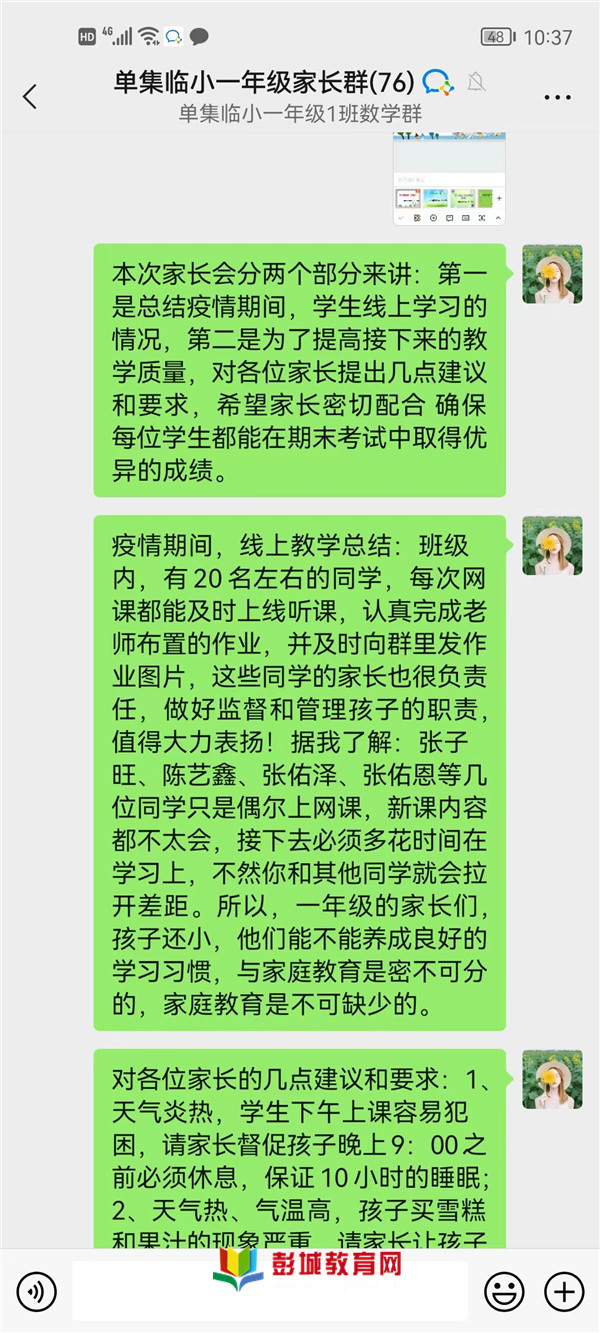Screen dimensions: 600x1333
Task: Open sender avatar beside 对各位家长 message
Action: 552,1080
